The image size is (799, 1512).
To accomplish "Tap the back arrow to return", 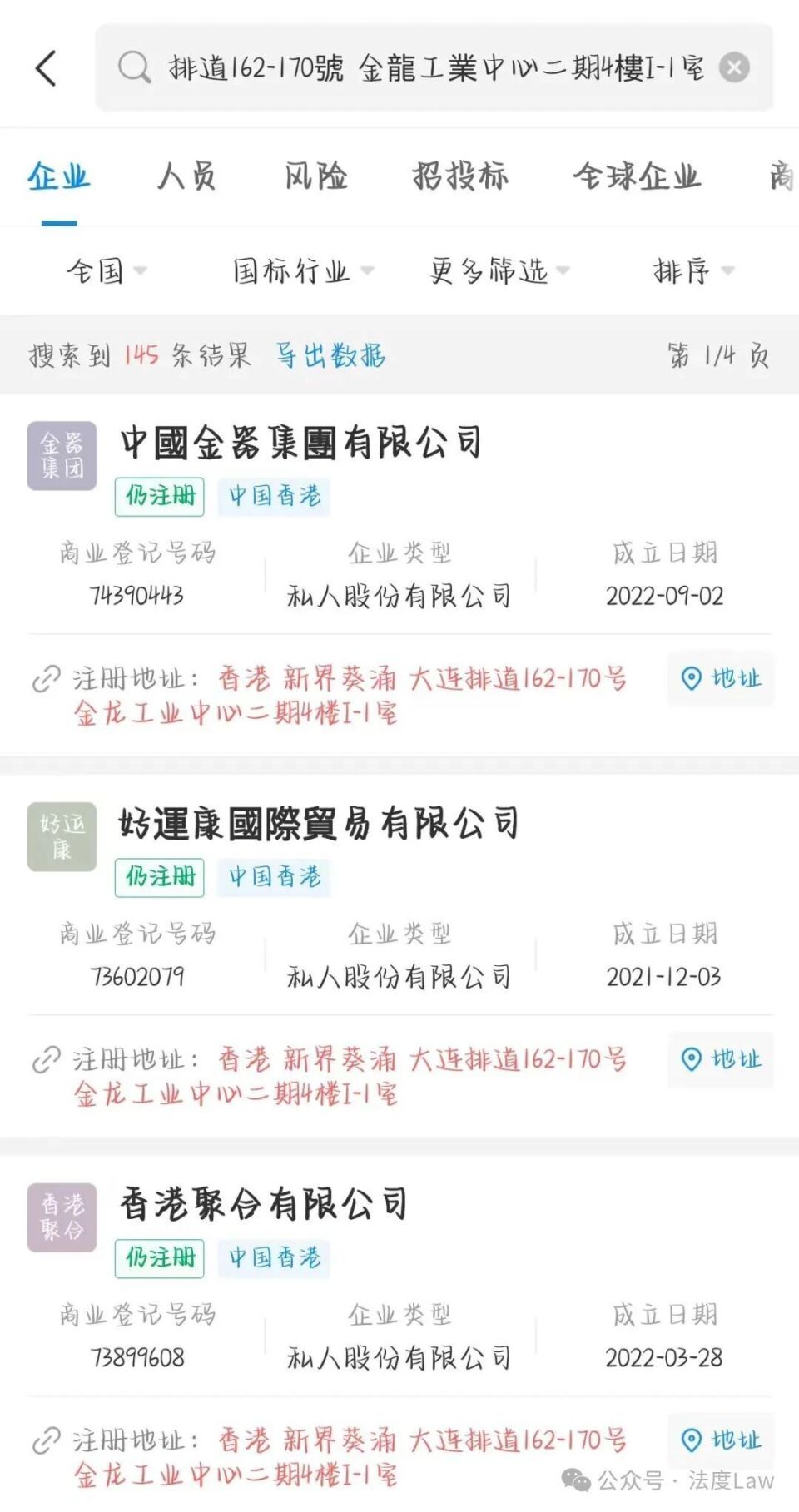I will 46,67.
